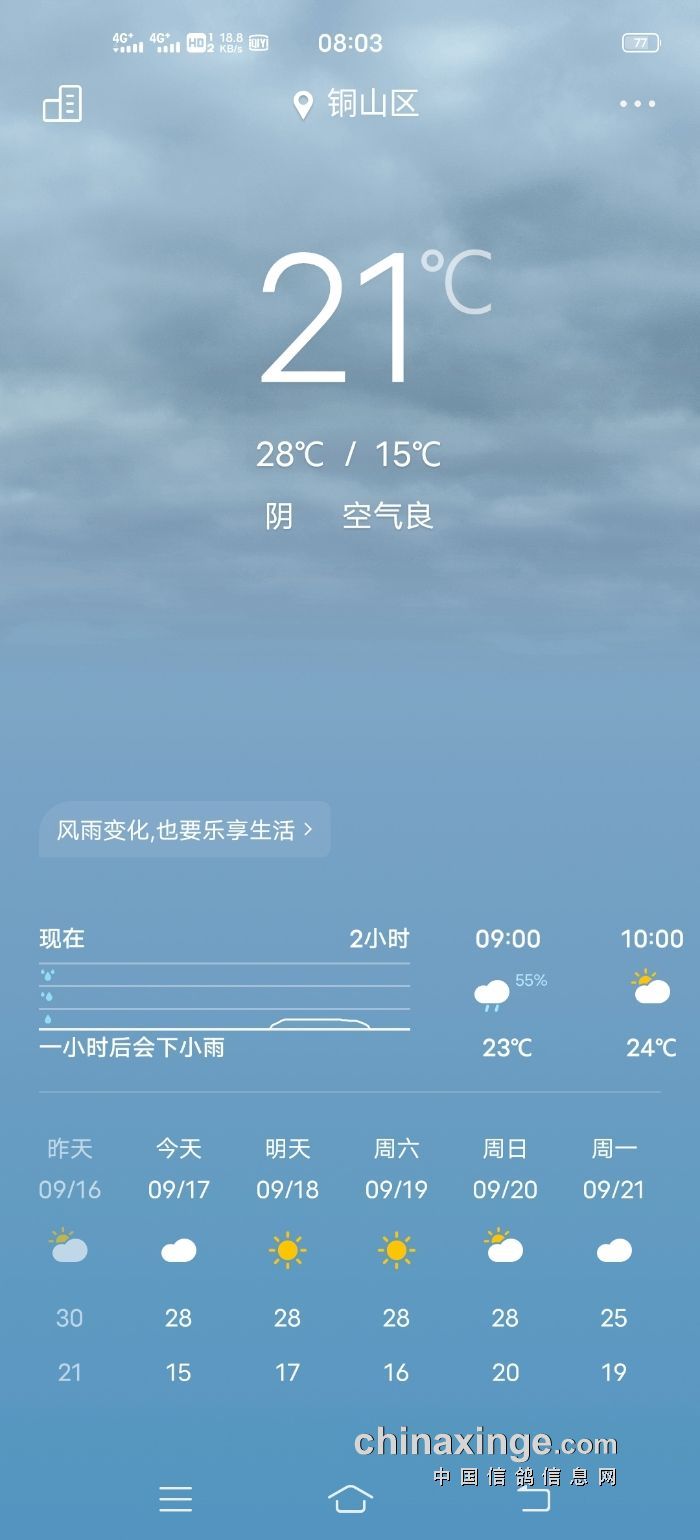Image resolution: width=700 pixels, height=1540 pixels.
Task: Open the system recent apps menu
Action: [x=175, y=1498]
